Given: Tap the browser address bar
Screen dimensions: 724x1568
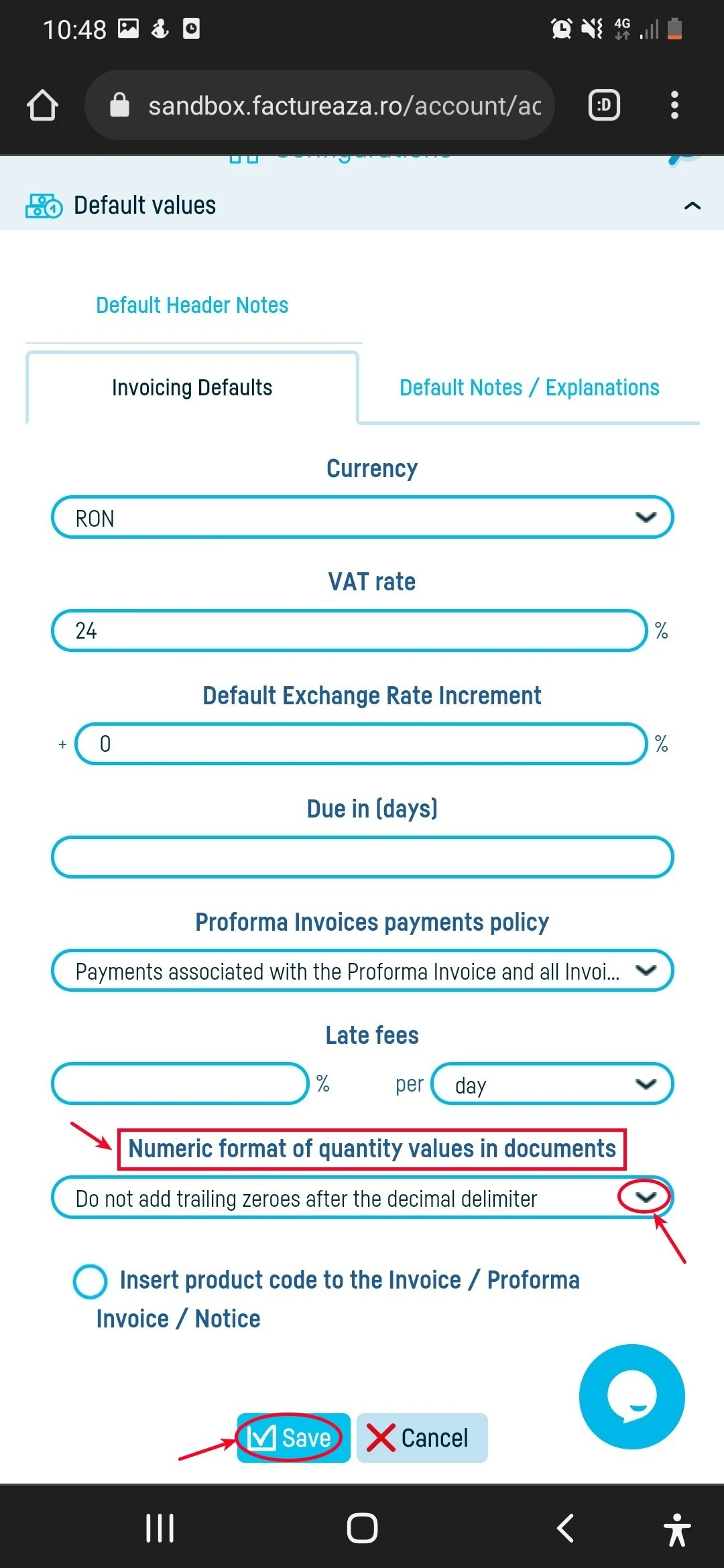Looking at the screenshot, I should tap(320, 105).
